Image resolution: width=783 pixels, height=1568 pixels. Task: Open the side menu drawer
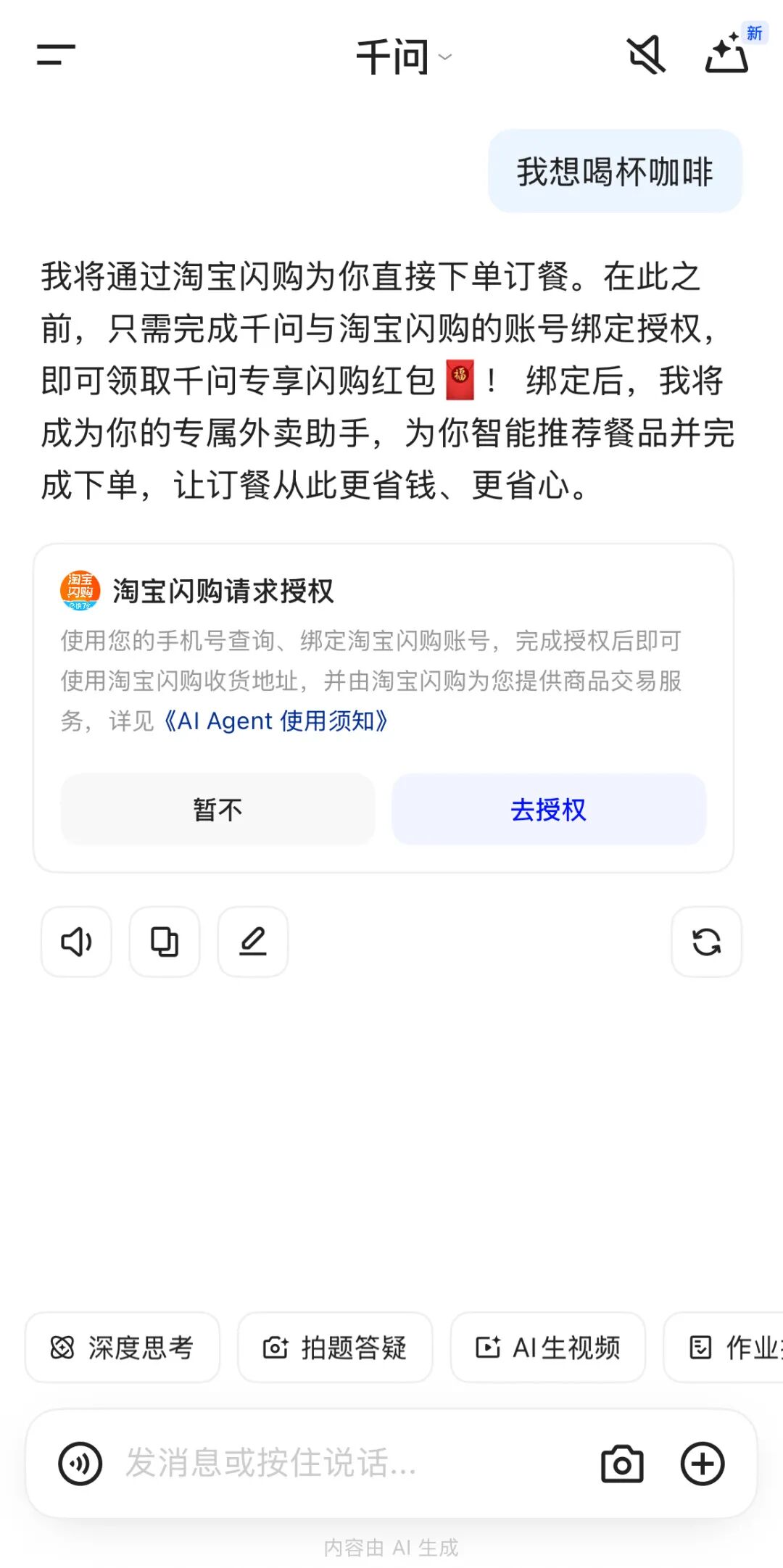56,55
